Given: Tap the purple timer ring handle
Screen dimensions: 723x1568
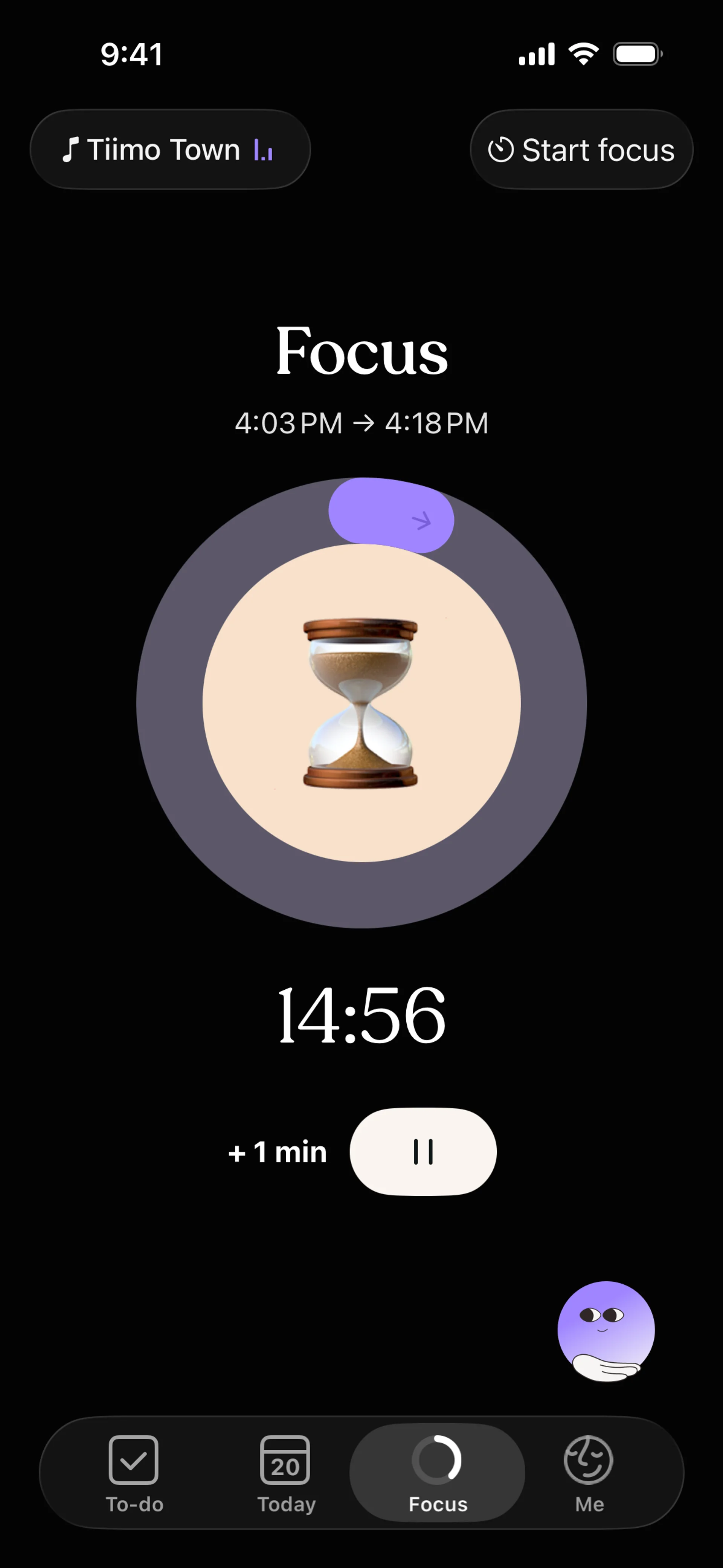Looking at the screenshot, I should [x=391, y=516].
